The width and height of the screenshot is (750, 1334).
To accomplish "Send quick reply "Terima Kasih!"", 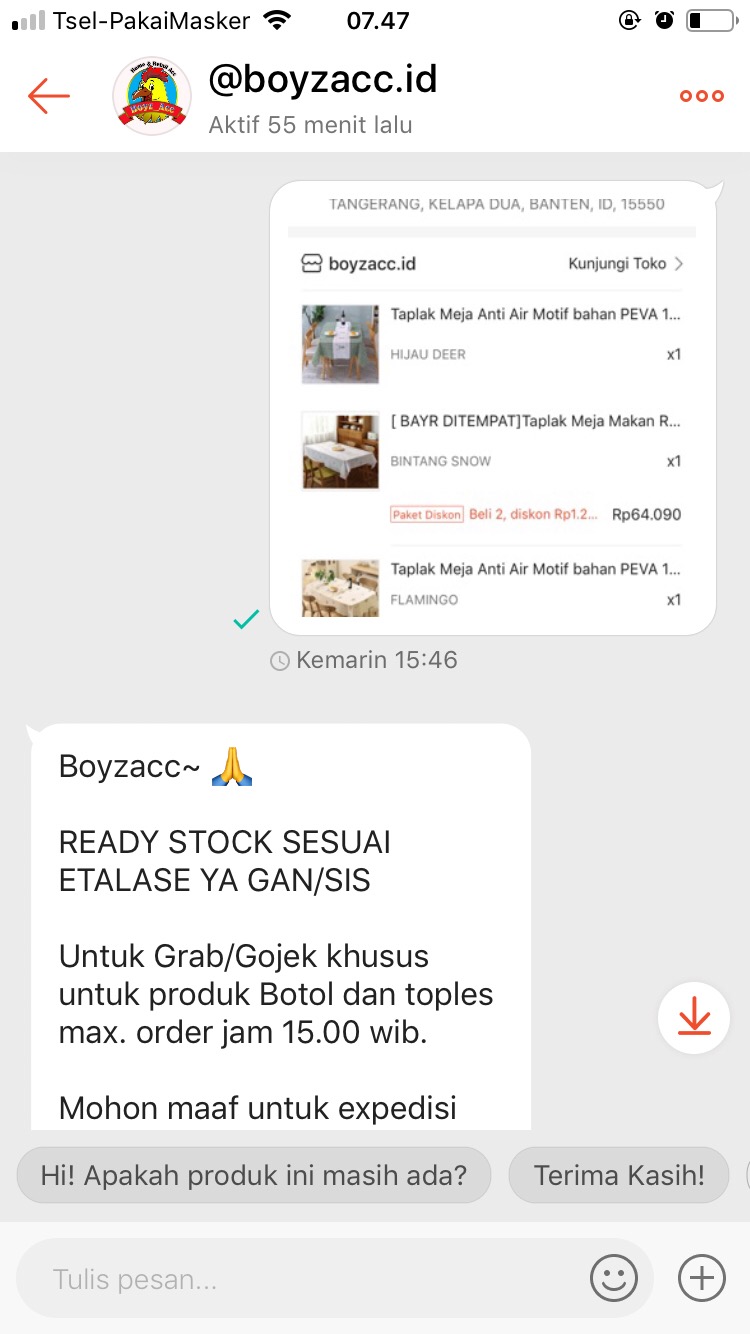I will (619, 1175).
